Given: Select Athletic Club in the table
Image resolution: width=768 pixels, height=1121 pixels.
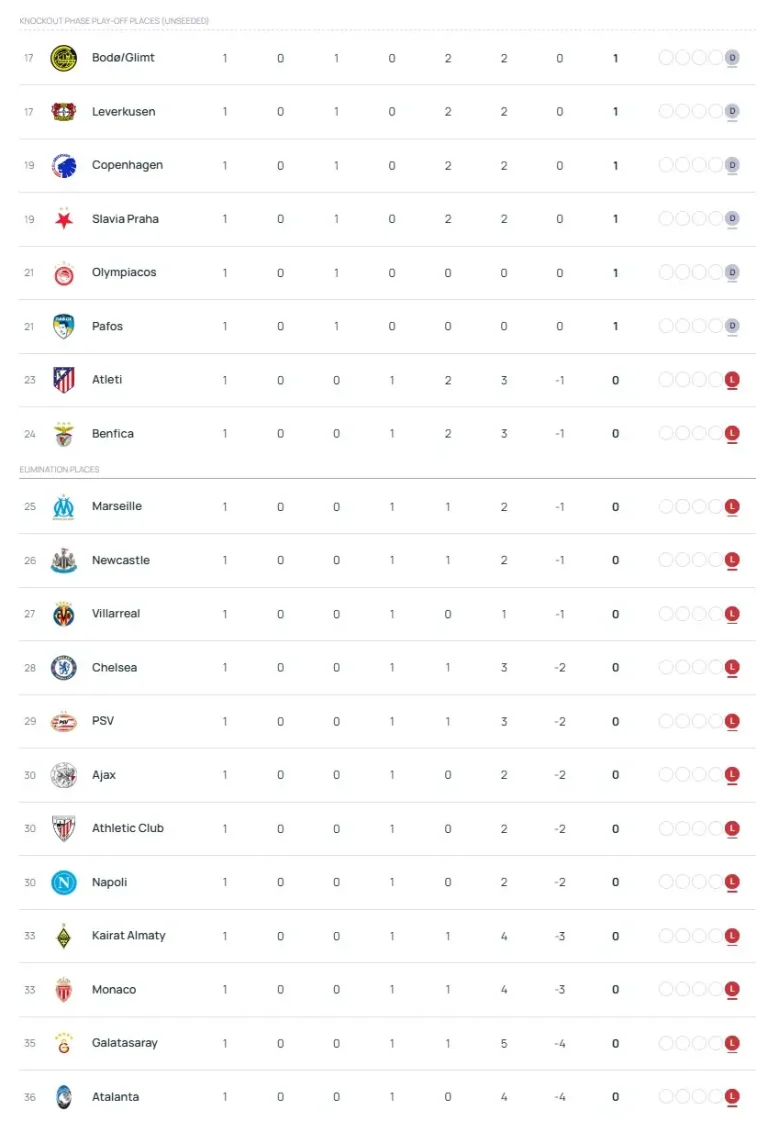Looking at the screenshot, I should (x=127, y=829).
